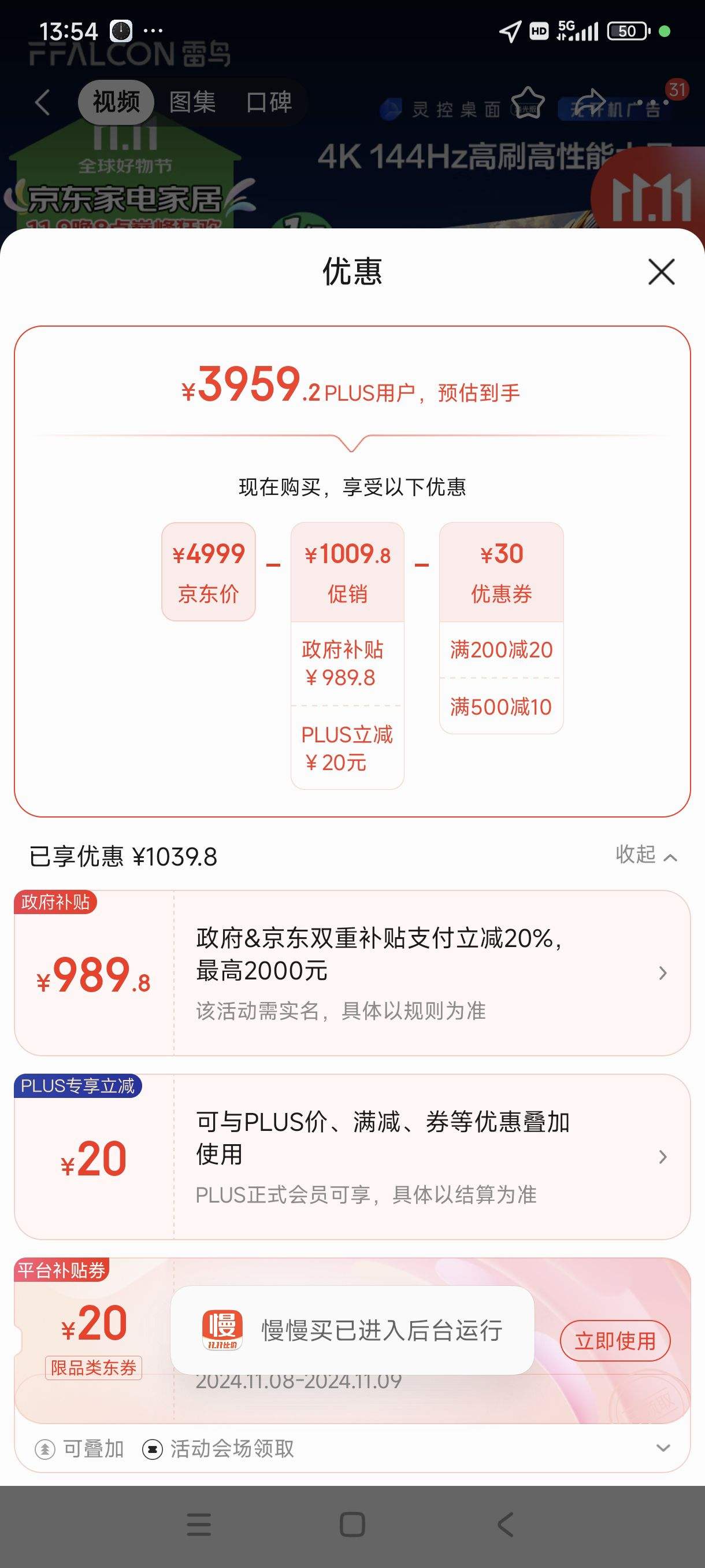Switch to the 口碑 tab
Screen dimensions: 705x1568
[x=269, y=102]
